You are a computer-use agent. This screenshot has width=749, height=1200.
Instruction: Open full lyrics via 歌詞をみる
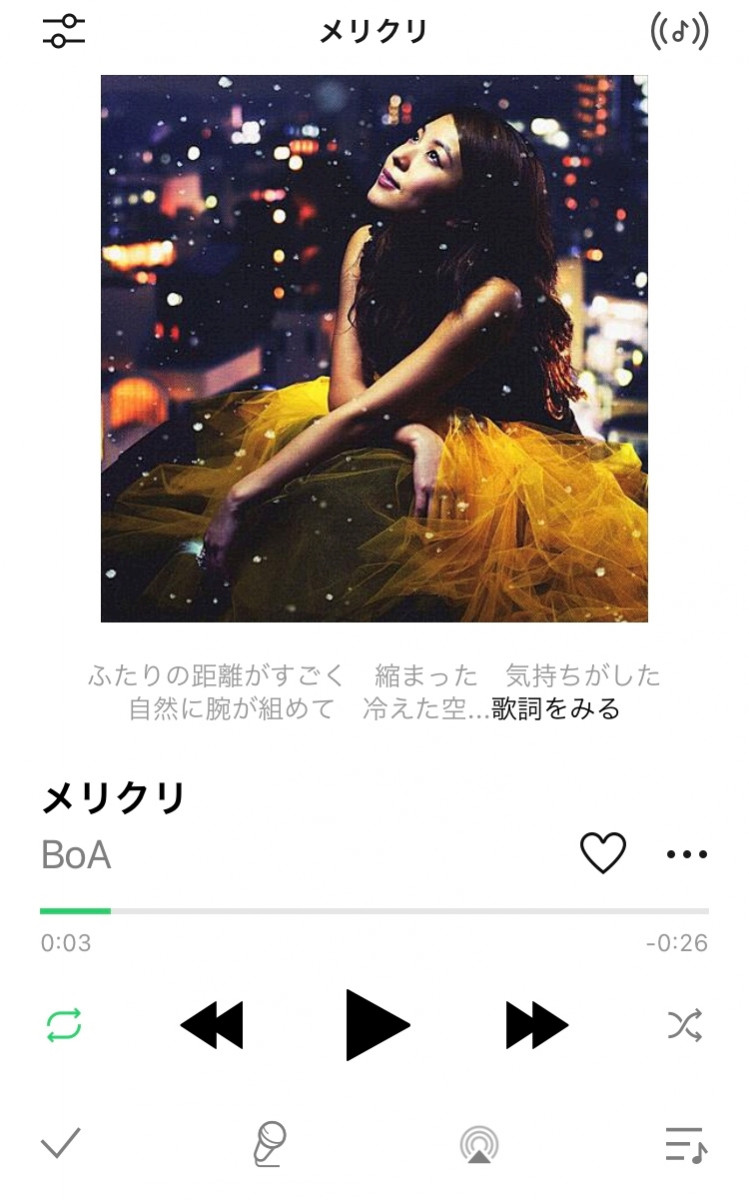[556, 709]
